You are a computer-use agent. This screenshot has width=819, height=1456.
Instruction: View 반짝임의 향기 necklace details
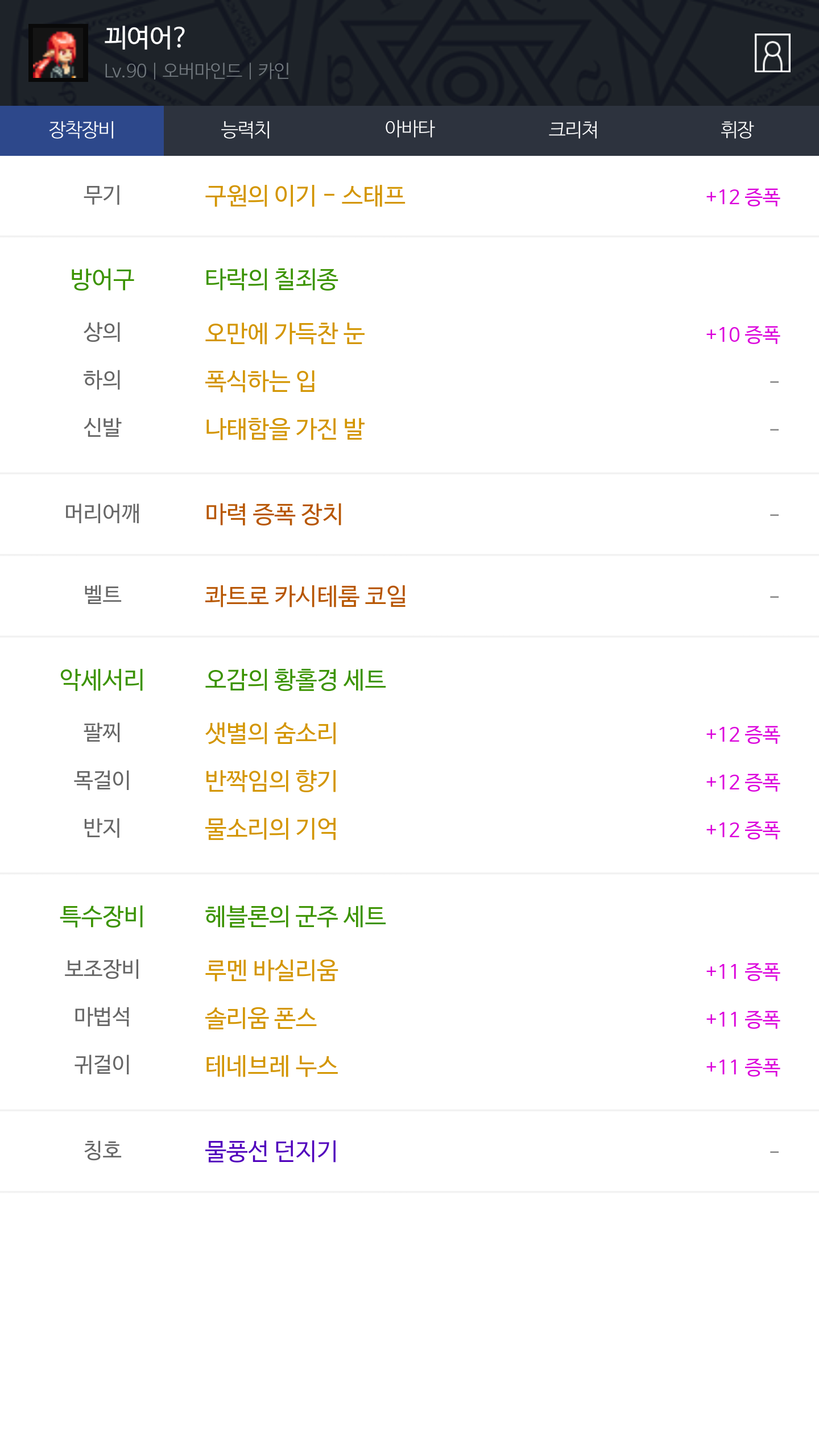pyautogui.click(x=271, y=781)
